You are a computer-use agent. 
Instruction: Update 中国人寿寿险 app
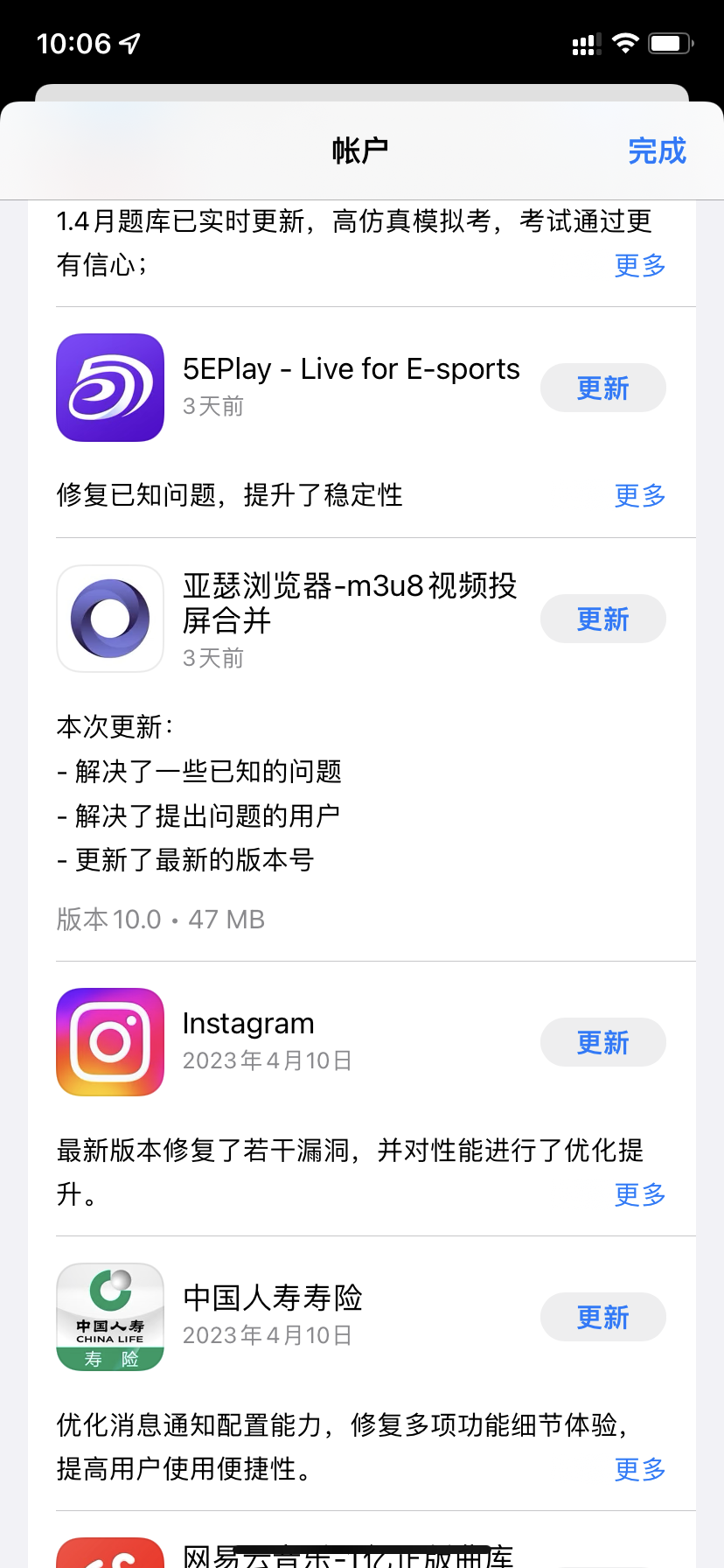pos(603,1317)
